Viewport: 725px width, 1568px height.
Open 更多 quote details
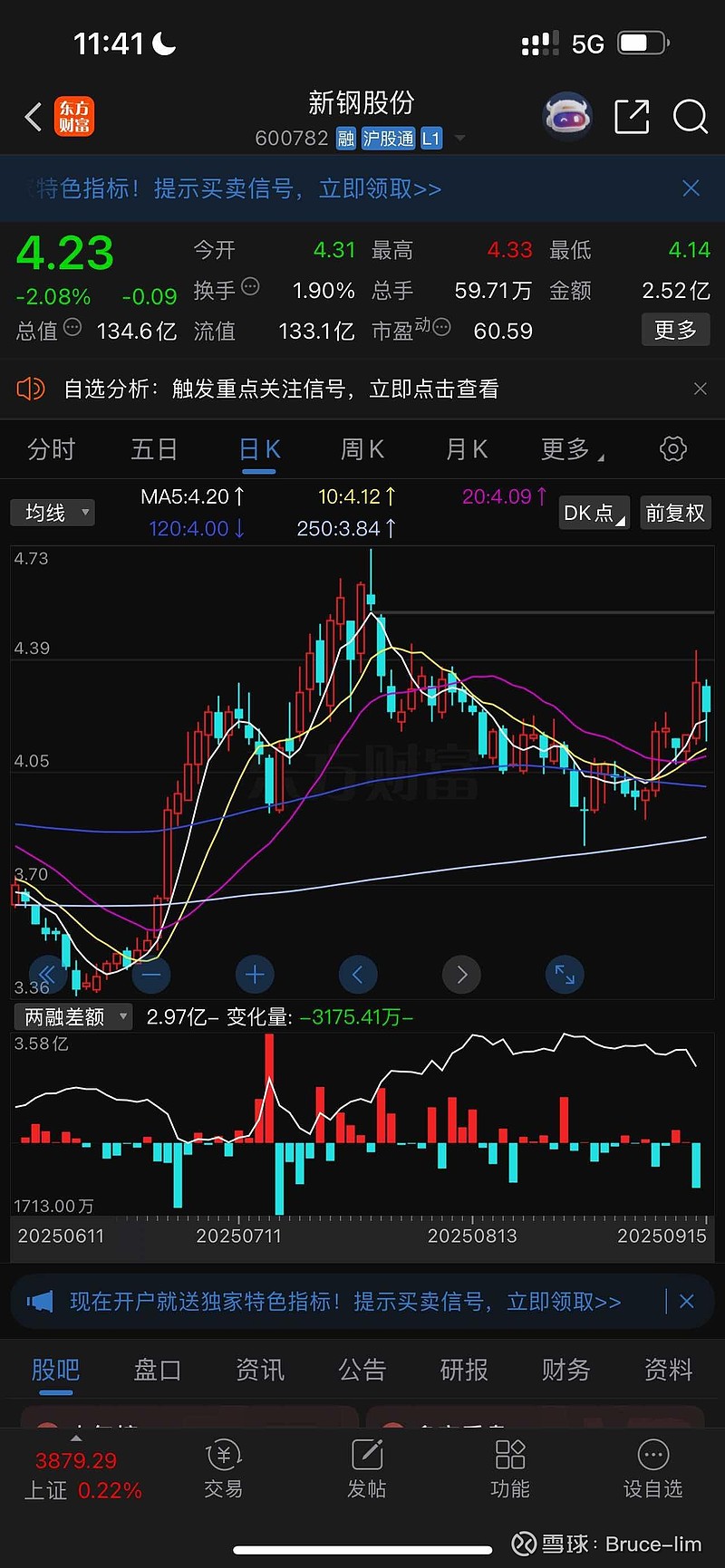pyautogui.click(x=675, y=330)
